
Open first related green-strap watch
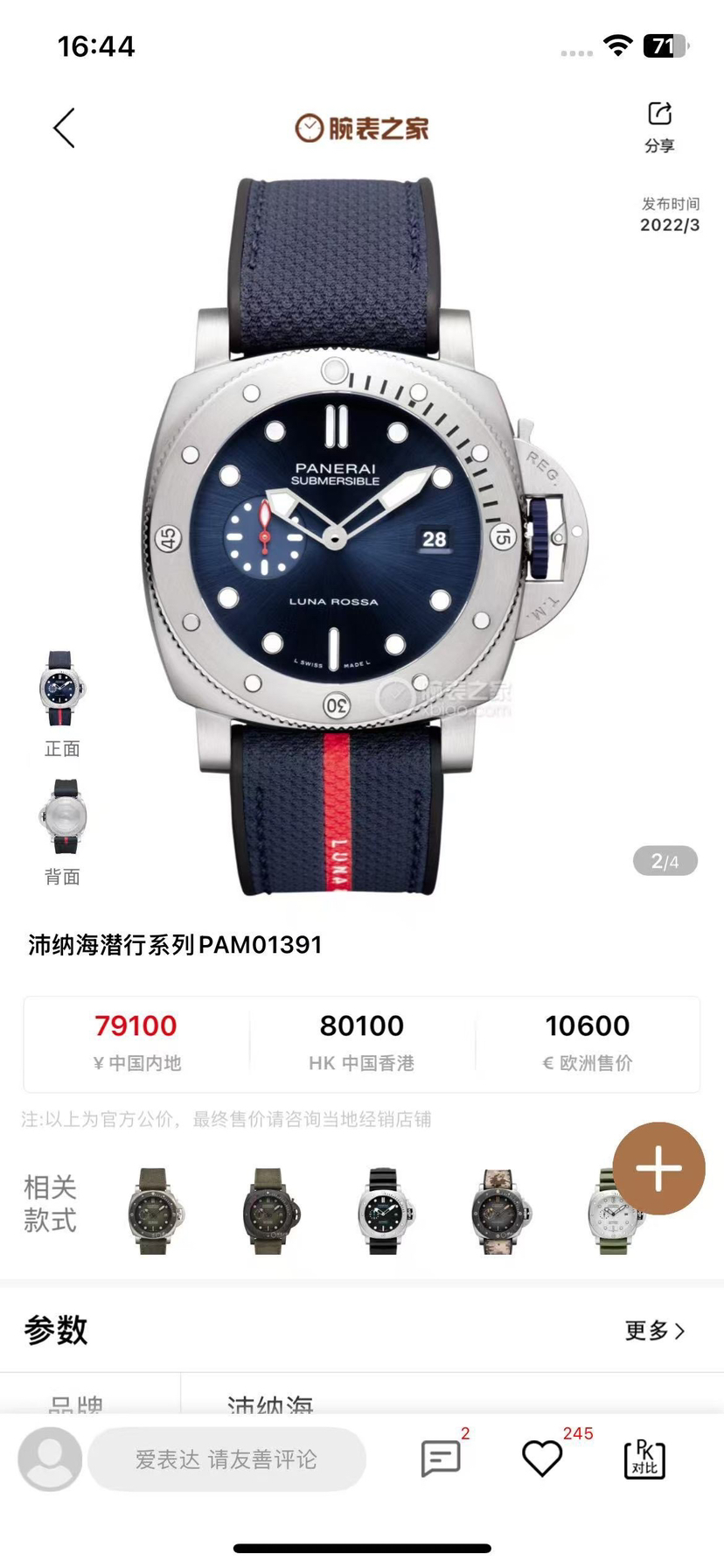pyautogui.click(x=158, y=1211)
